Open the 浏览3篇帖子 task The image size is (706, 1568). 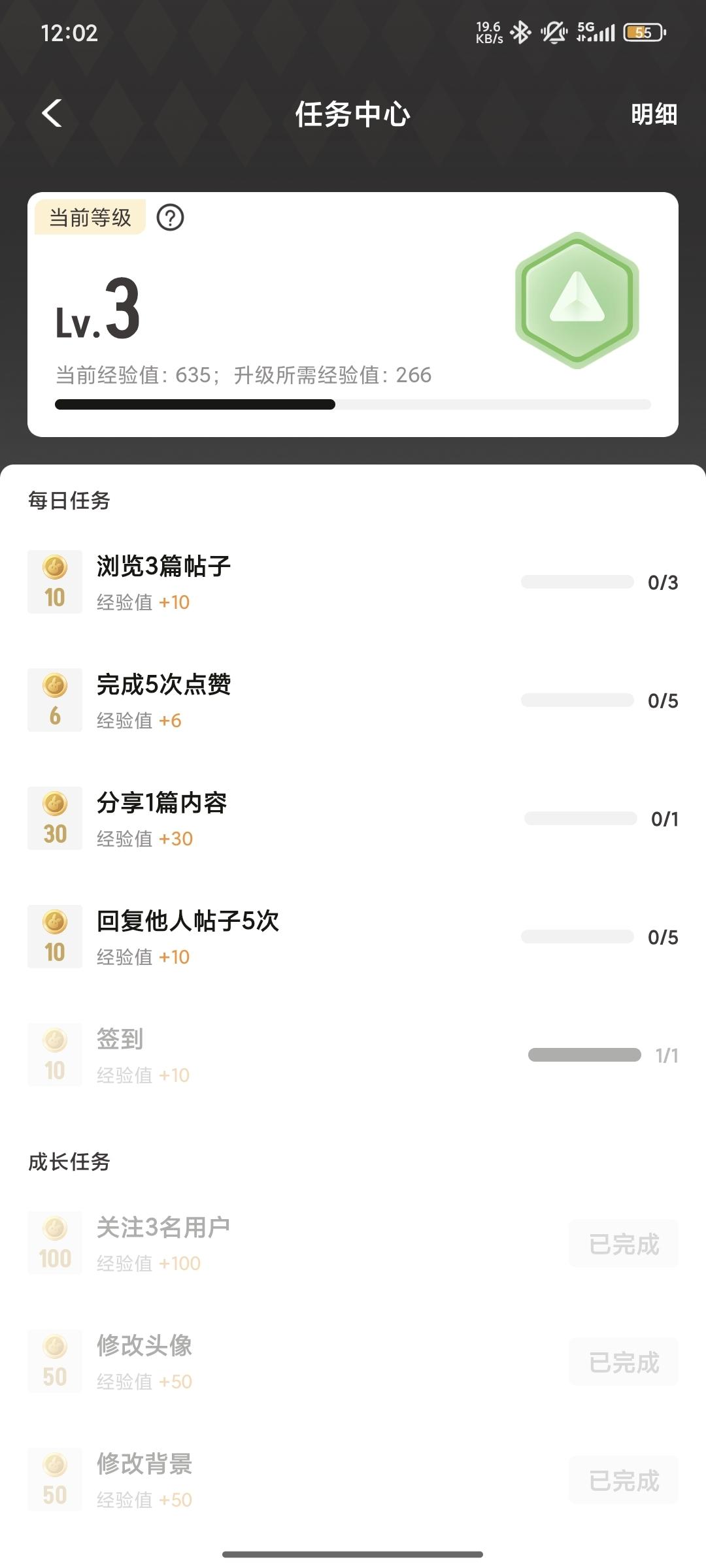[163, 567]
